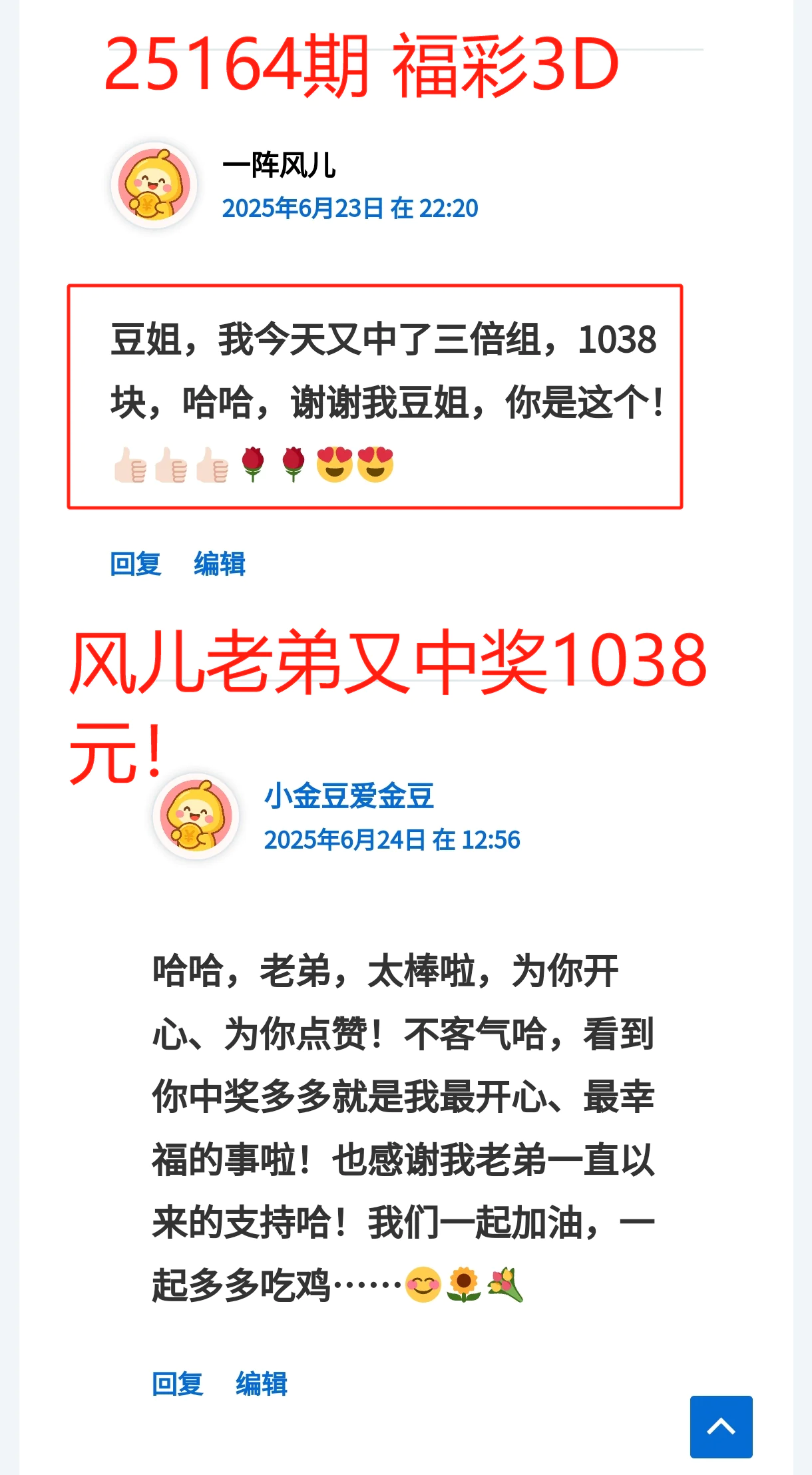Screen dimensions: 812x1475
Task: Edit the comment by 一阵风儿
Action: tap(220, 564)
